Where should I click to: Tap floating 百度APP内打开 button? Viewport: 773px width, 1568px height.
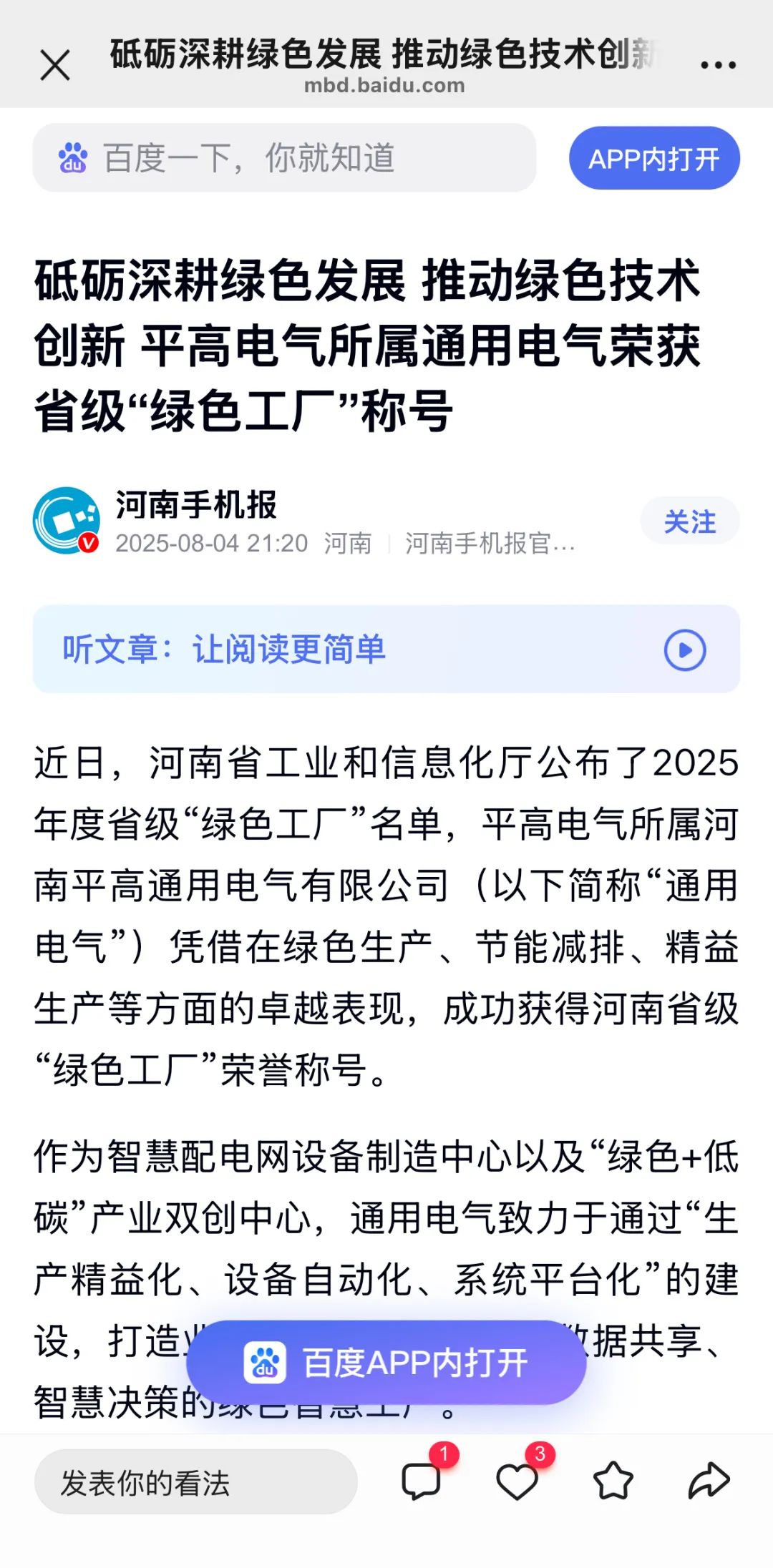point(386,1362)
